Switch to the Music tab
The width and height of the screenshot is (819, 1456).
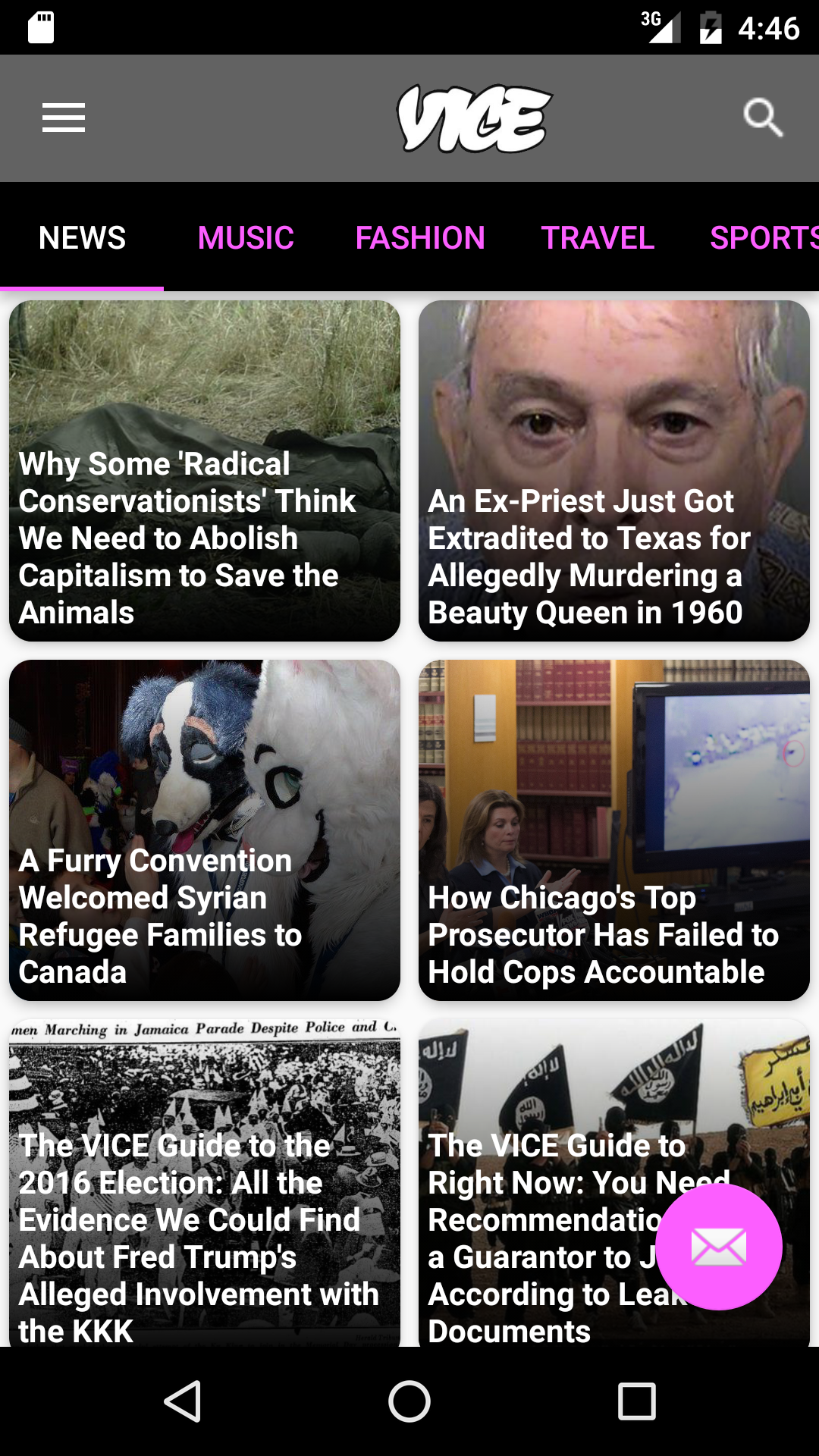pyautogui.click(x=246, y=238)
